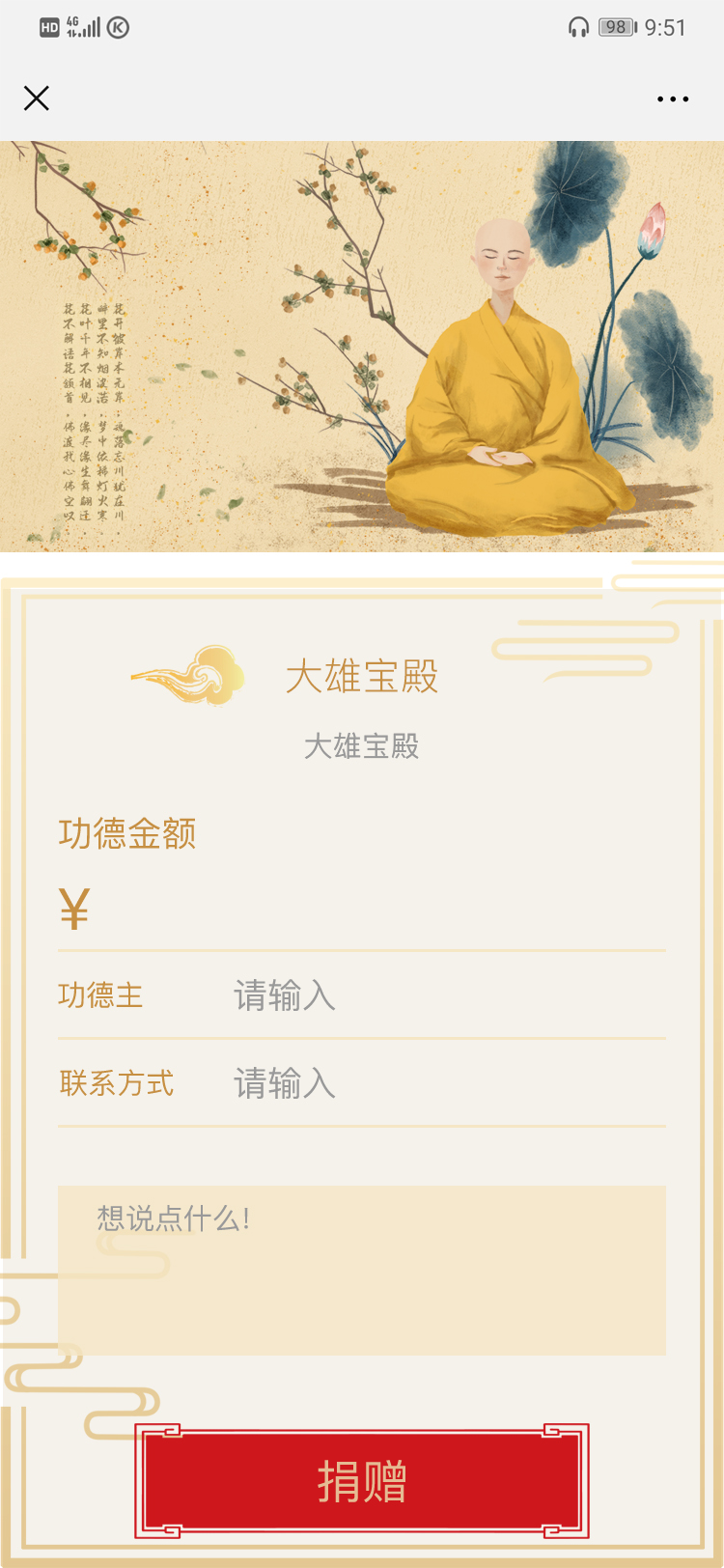Close the donation page

37,98
